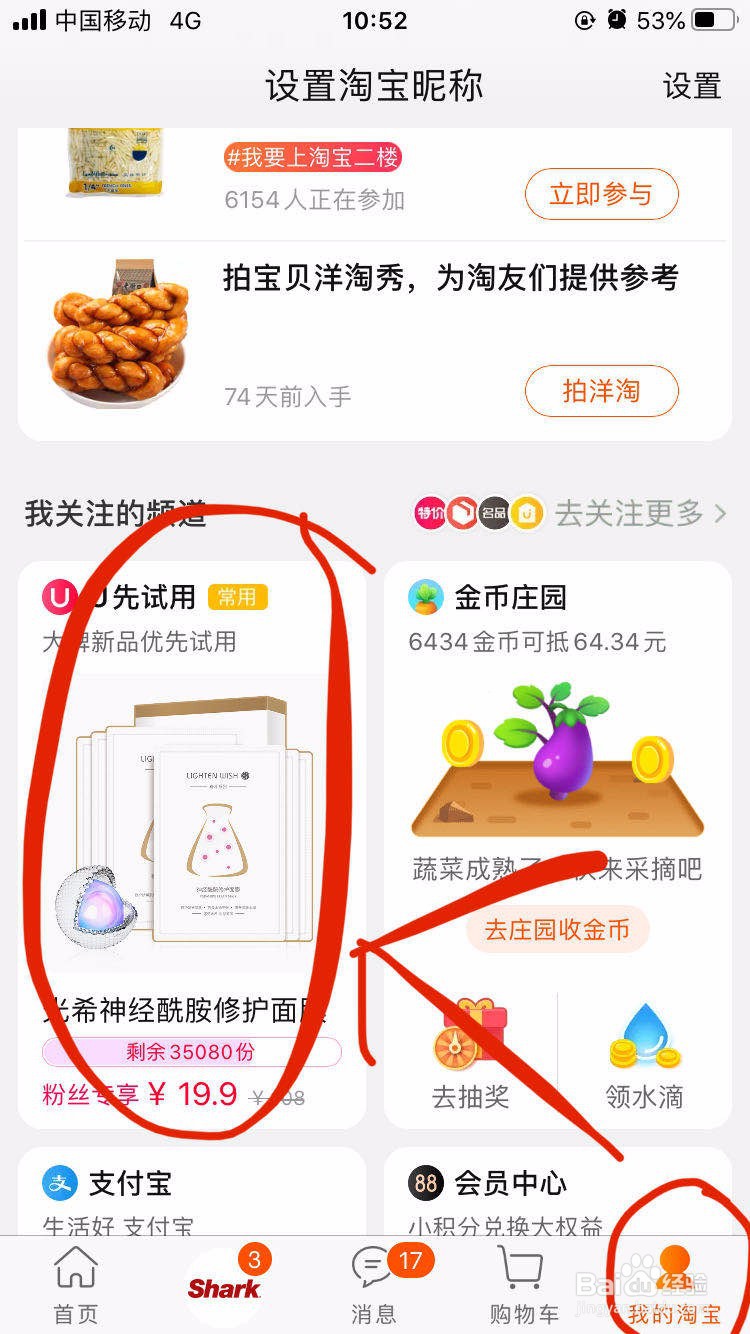Screen dimensions: 750x1334
Task: Select the 特价 round channel icon
Action: pyautogui.click(x=428, y=512)
